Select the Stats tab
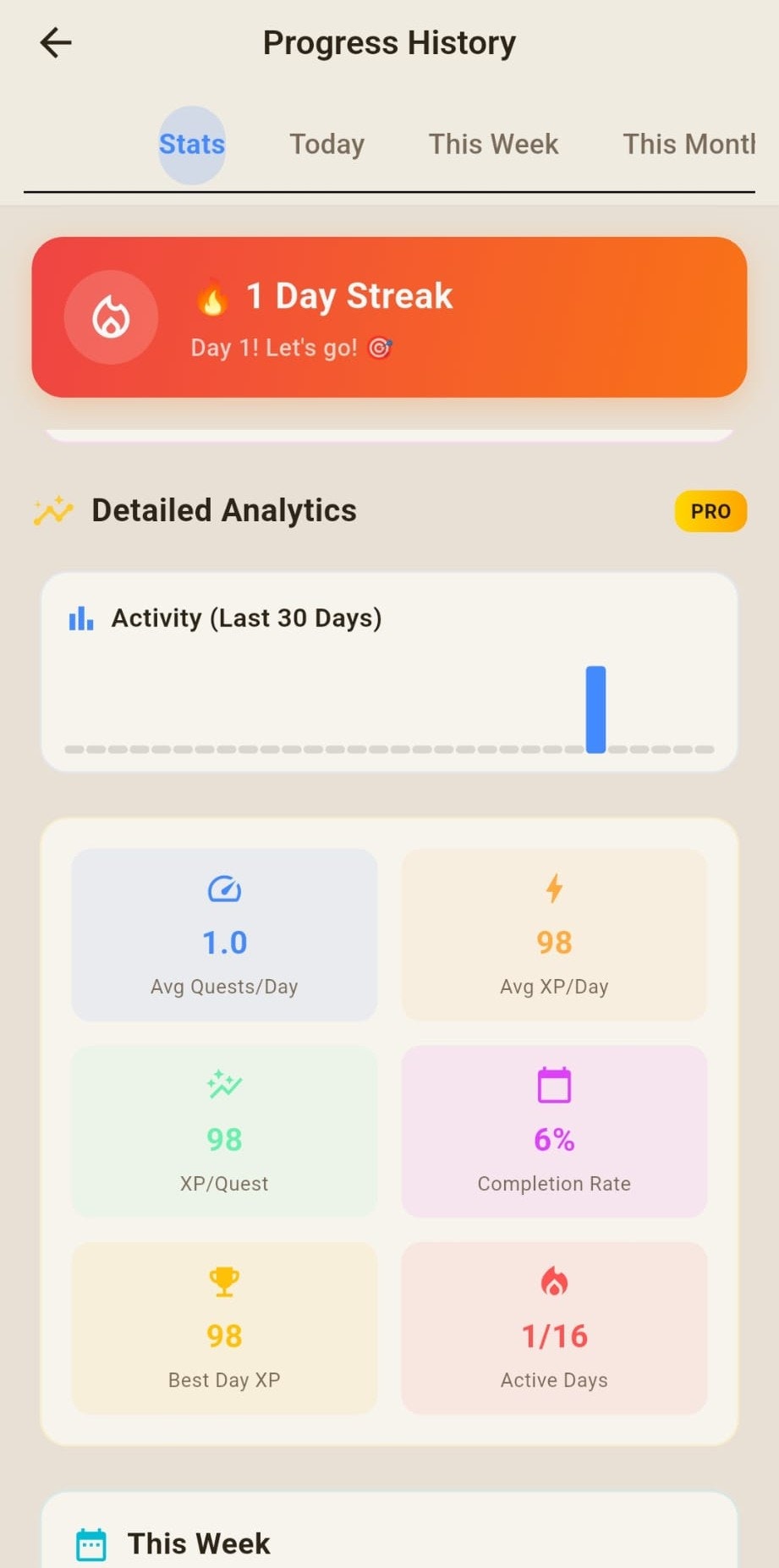This screenshot has width=779, height=1568. click(x=192, y=145)
